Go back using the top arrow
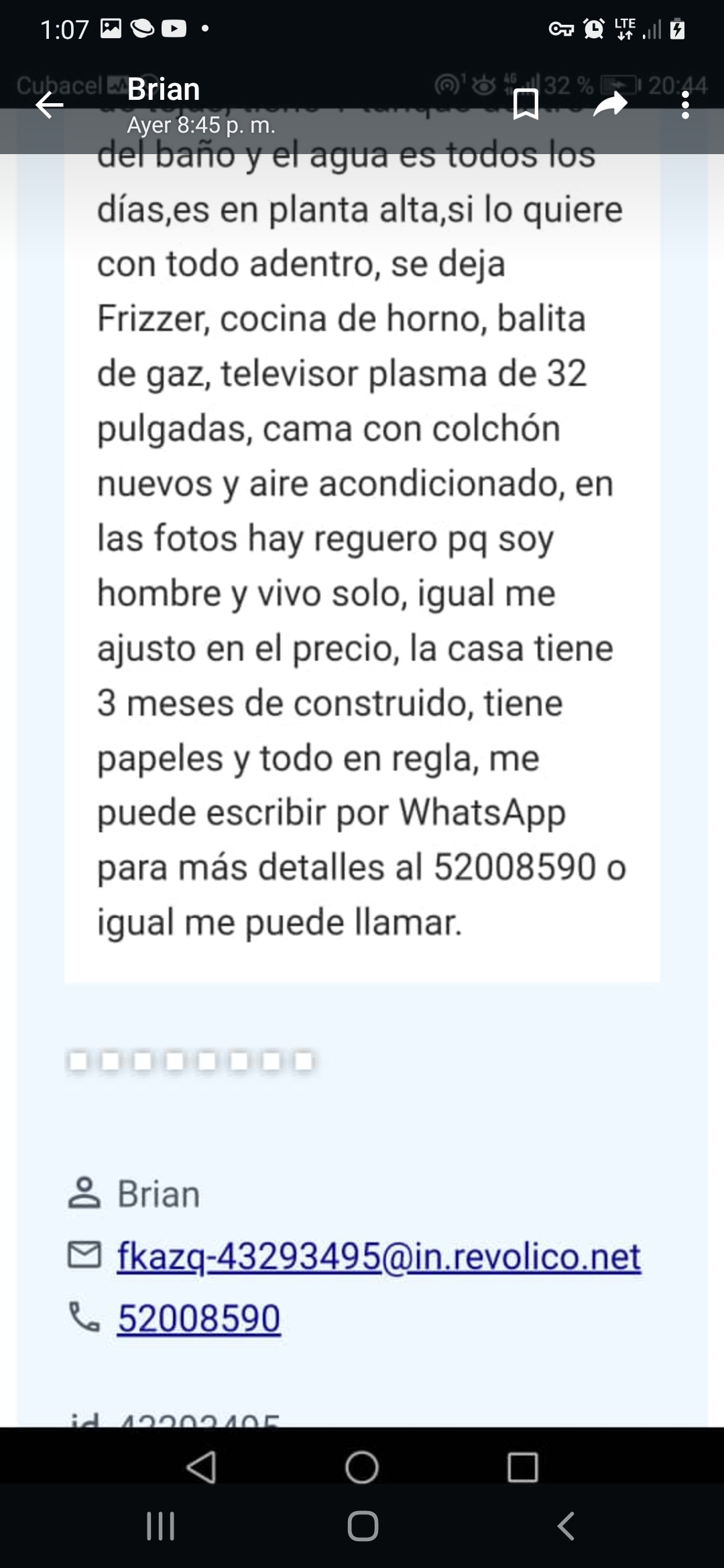Image resolution: width=724 pixels, height=1568 pixels. point(49,105)
